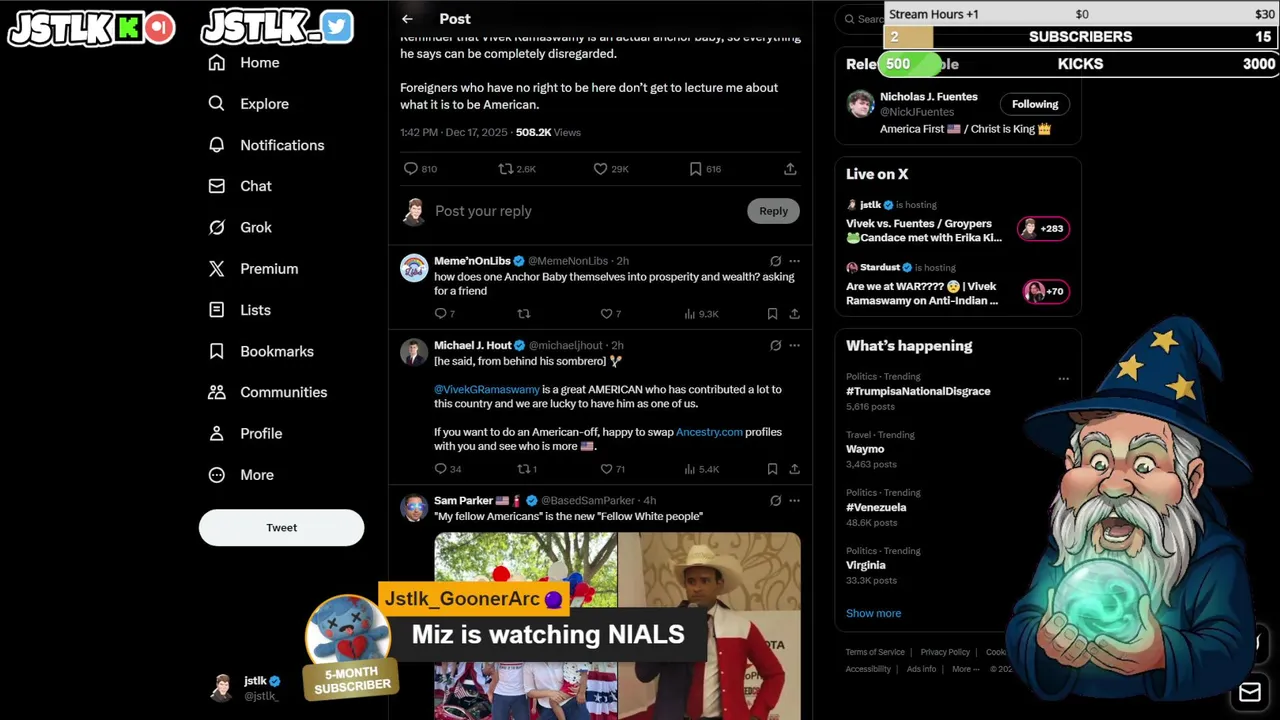1280x720 pixels.
Task: Expand trends with Show more
Action: 873,613
